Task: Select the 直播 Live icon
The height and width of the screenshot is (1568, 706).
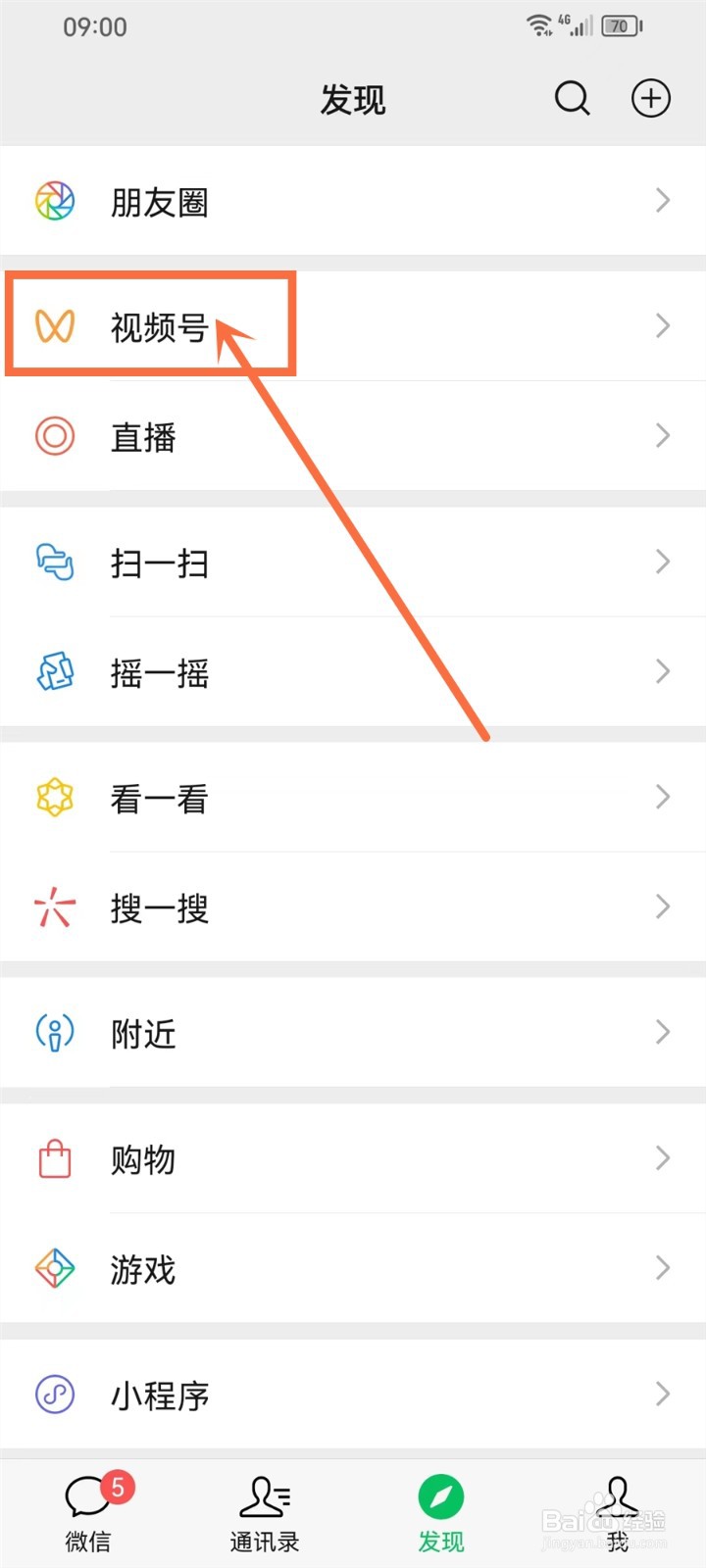Action: pos(56,436)
